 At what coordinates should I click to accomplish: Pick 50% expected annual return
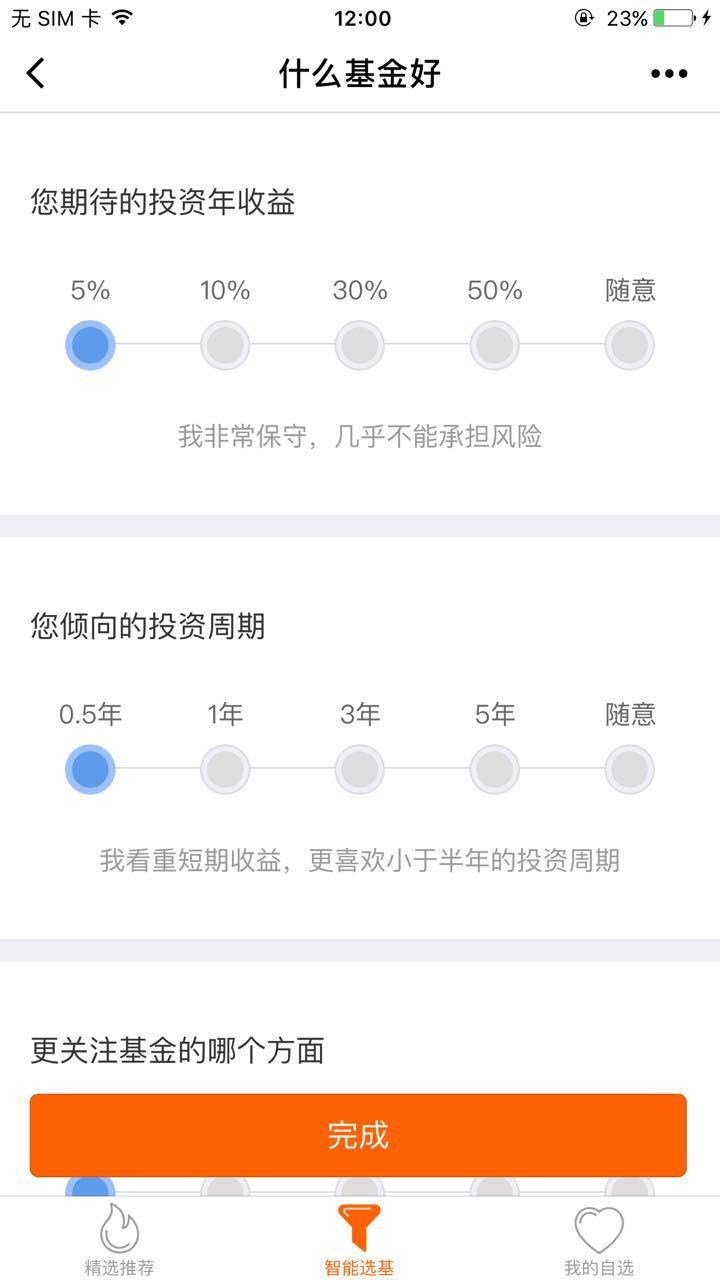tap(495, 345)
